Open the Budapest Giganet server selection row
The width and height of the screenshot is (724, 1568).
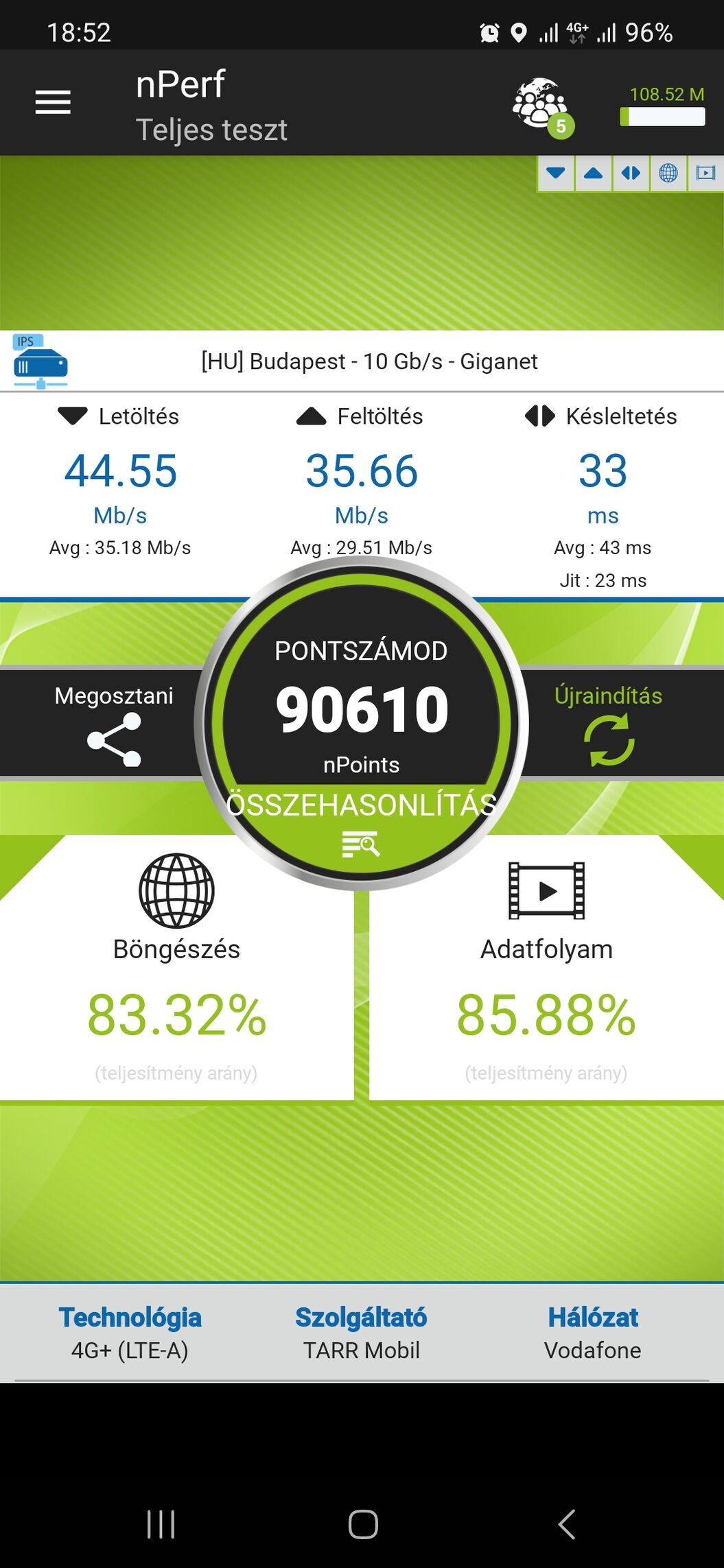[x=362, y=361]
